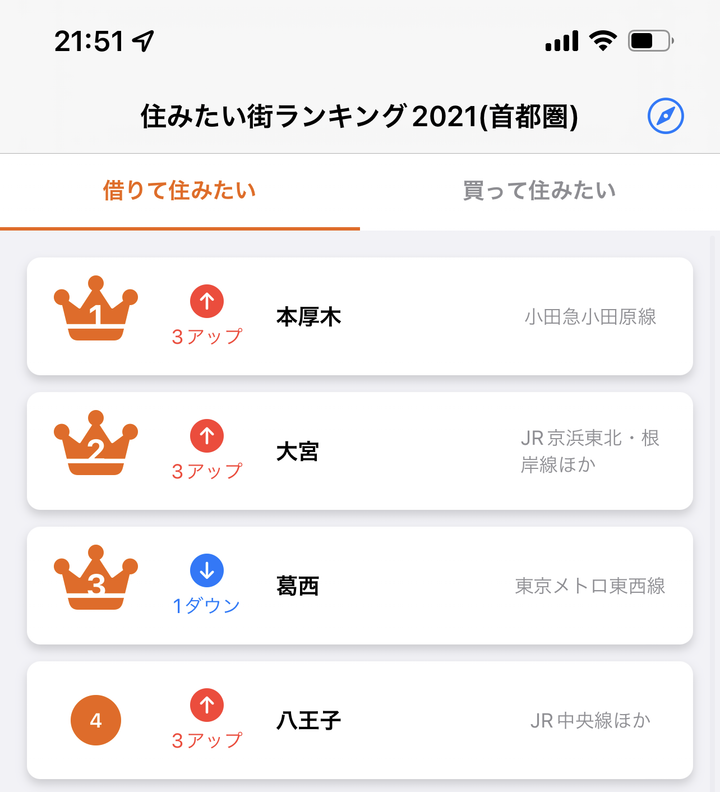Tap the third-ranked 葛西 card

point(359,586)
